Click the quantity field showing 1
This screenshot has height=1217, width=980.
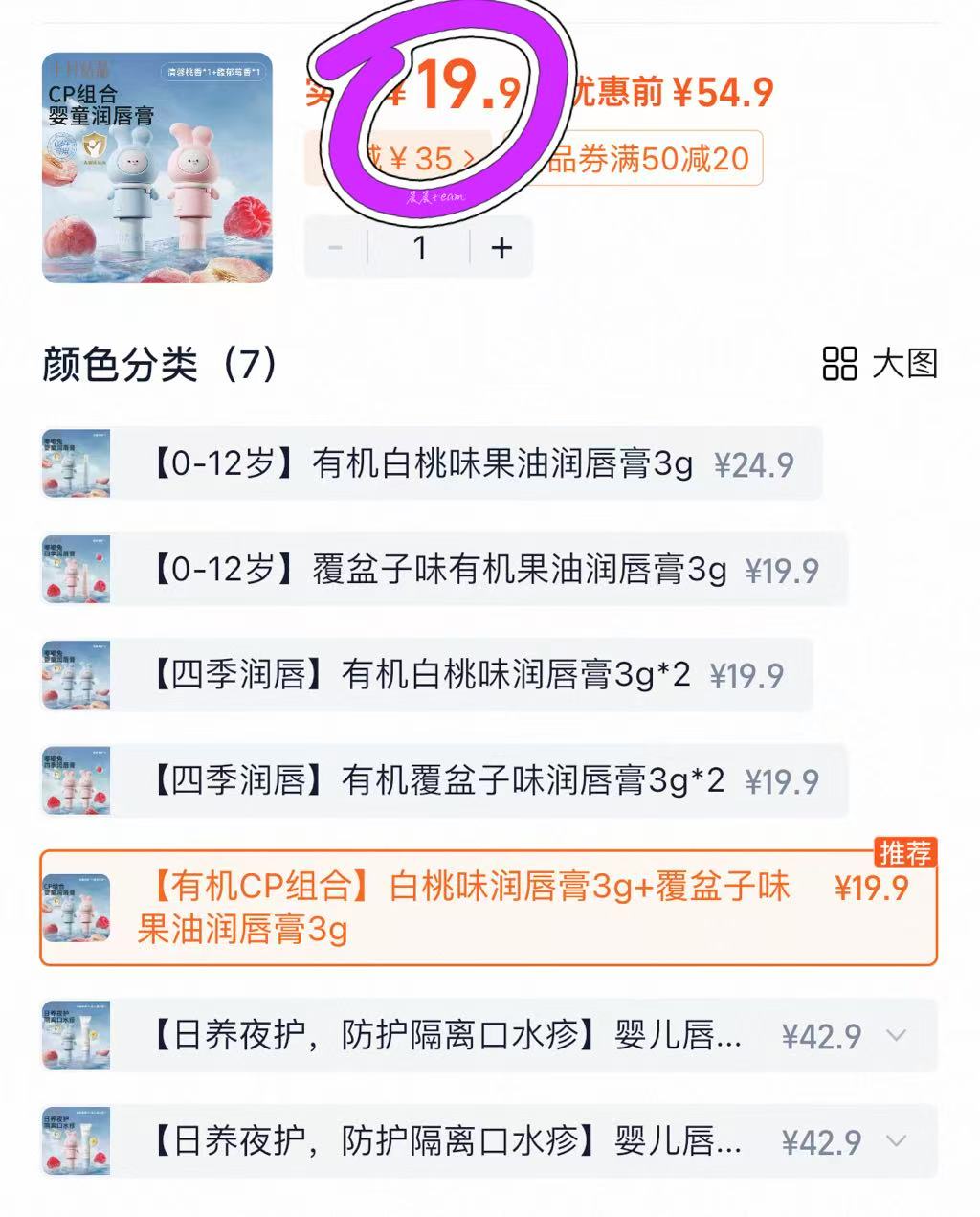pyautogui.click(x=418, y=247)
